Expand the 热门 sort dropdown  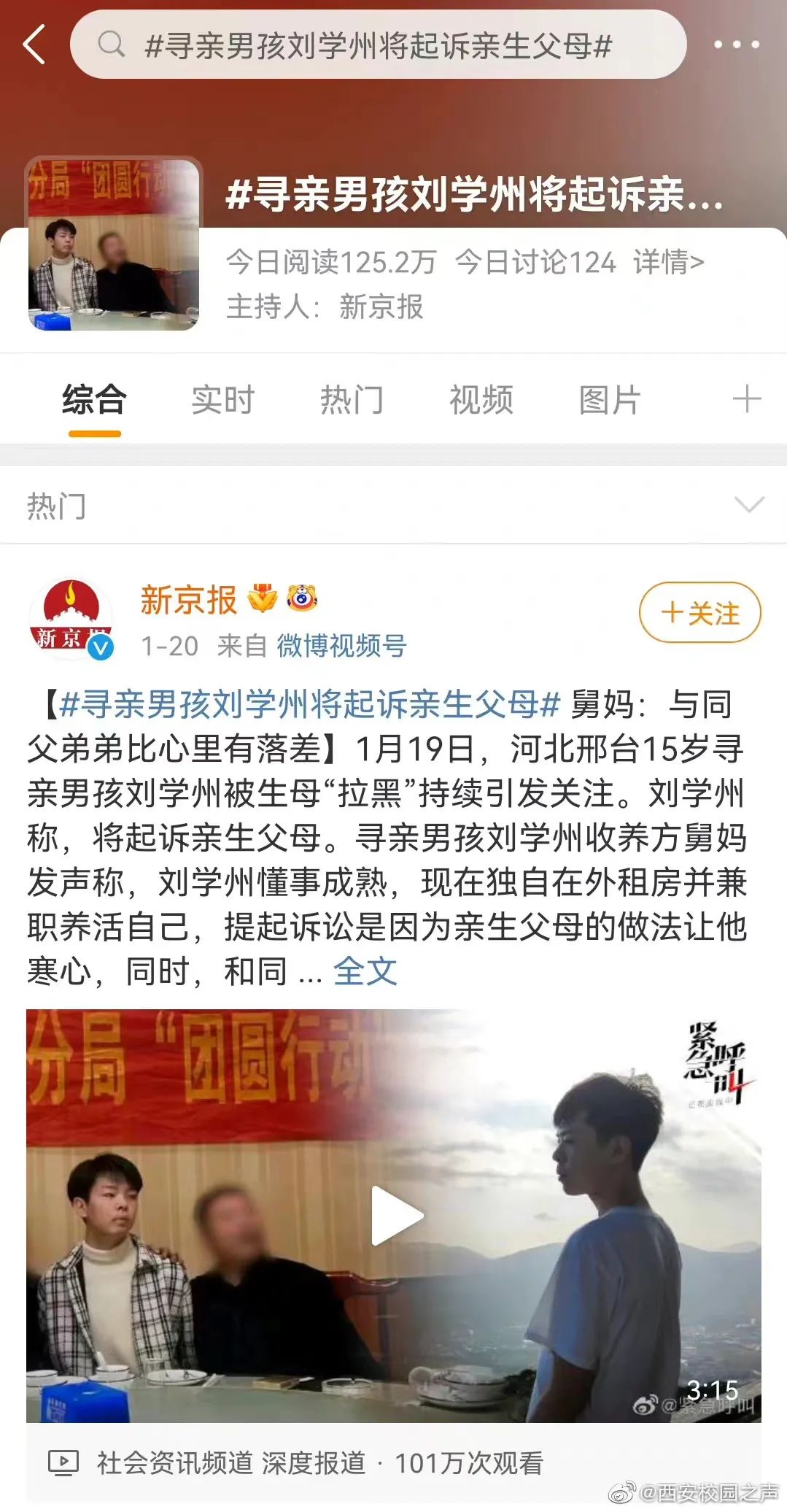click(x=749, y=505)
